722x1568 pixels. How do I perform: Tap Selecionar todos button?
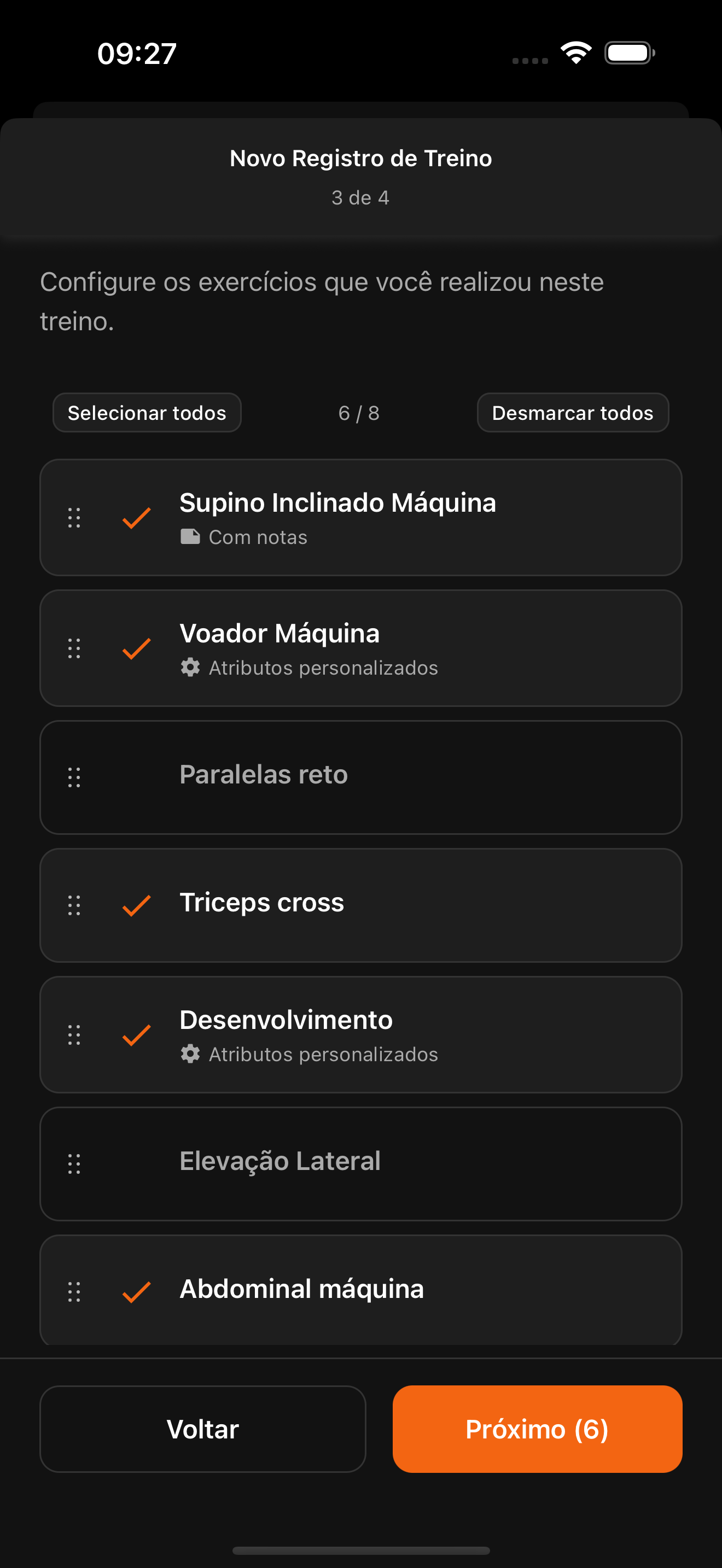[x=147, y=413]
